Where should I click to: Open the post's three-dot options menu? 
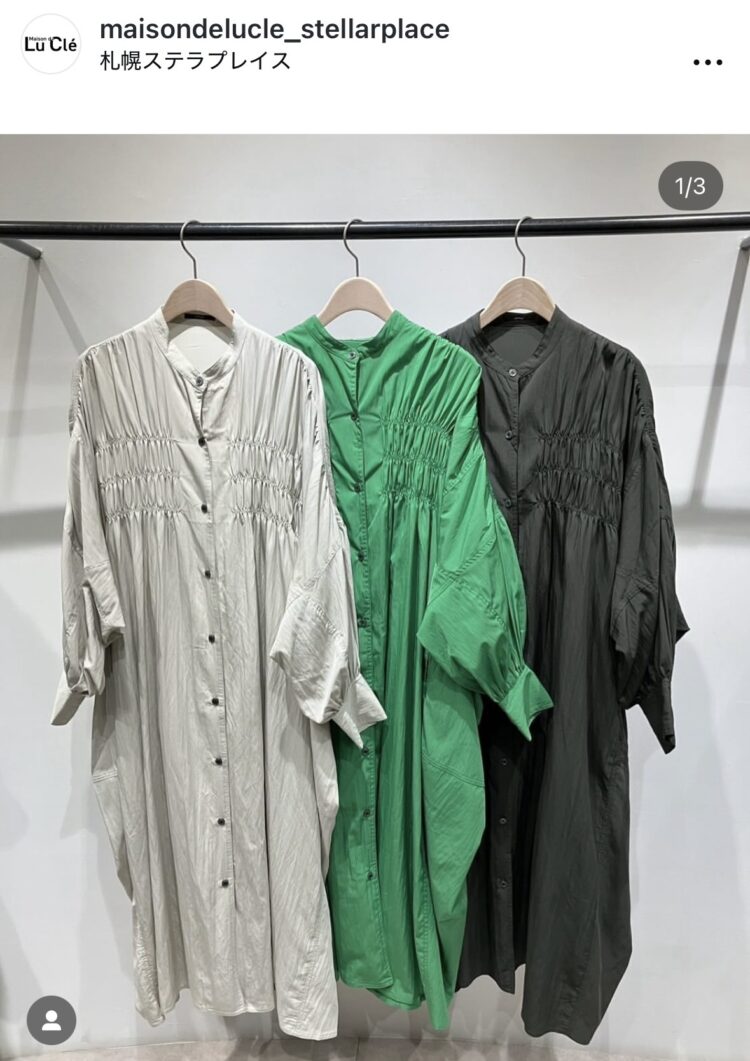click(707, 61)
